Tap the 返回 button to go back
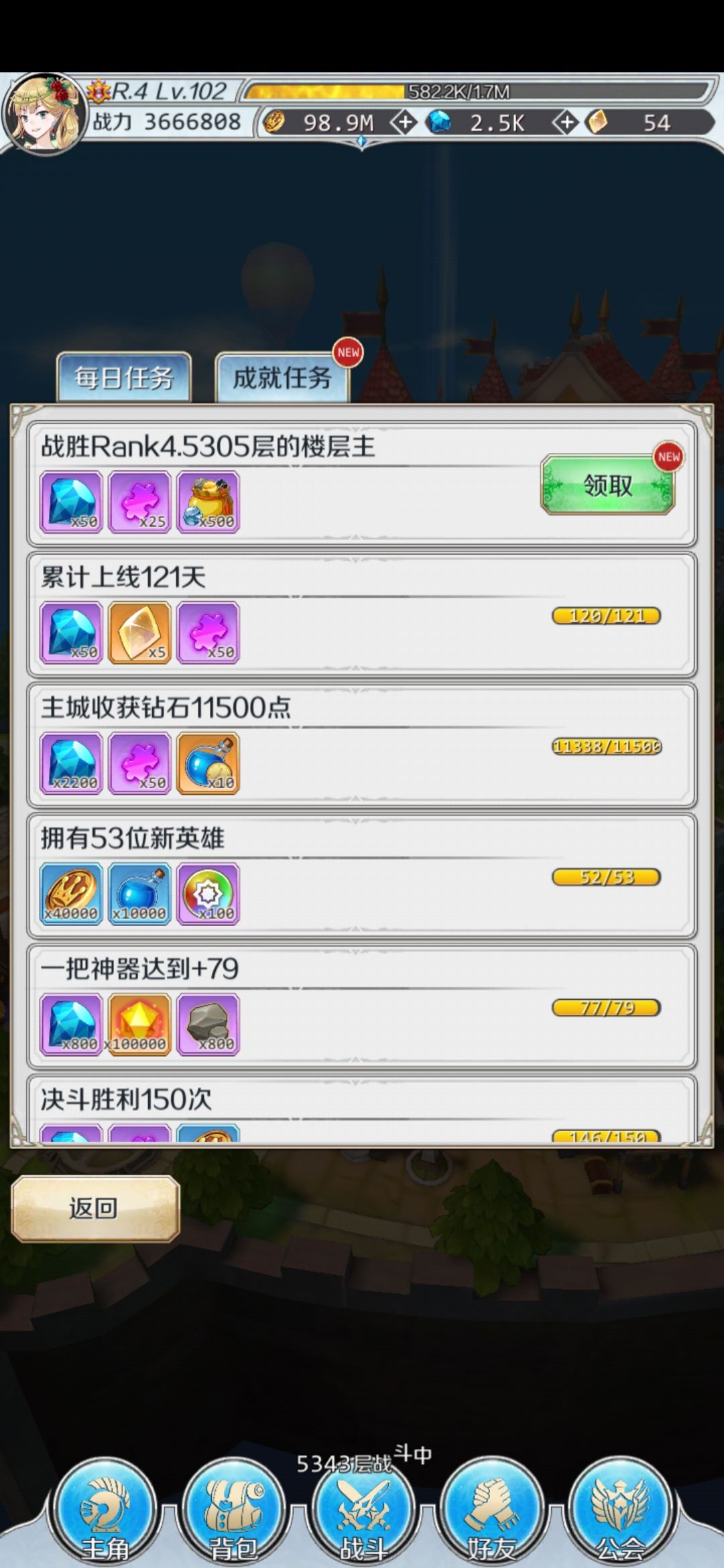 click(95, 1208)
